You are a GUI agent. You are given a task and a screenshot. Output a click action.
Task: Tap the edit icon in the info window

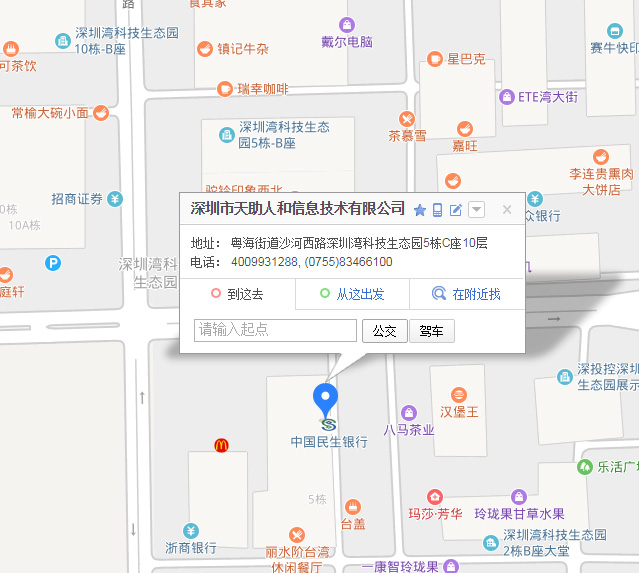[456, 209]
